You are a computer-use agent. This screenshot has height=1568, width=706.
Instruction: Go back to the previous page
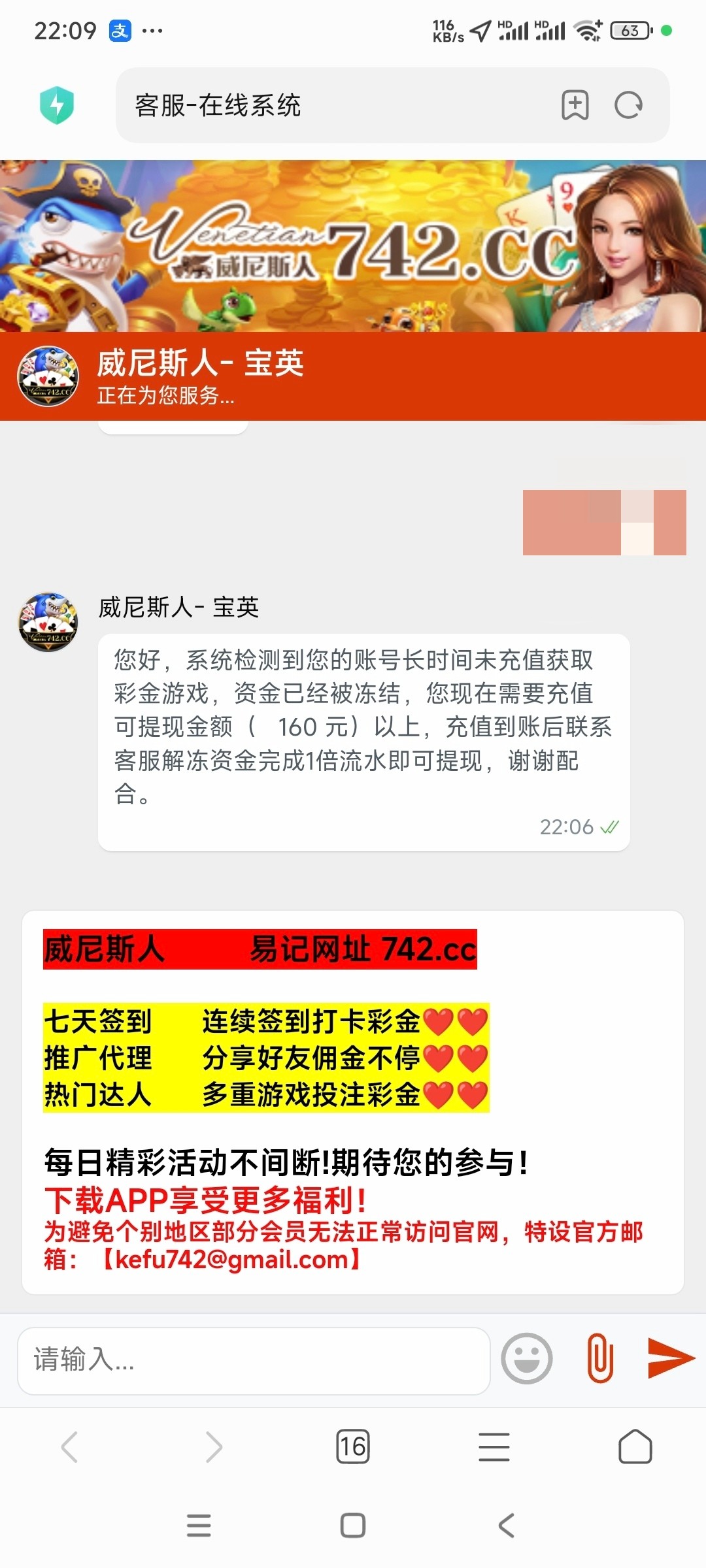70,1447
